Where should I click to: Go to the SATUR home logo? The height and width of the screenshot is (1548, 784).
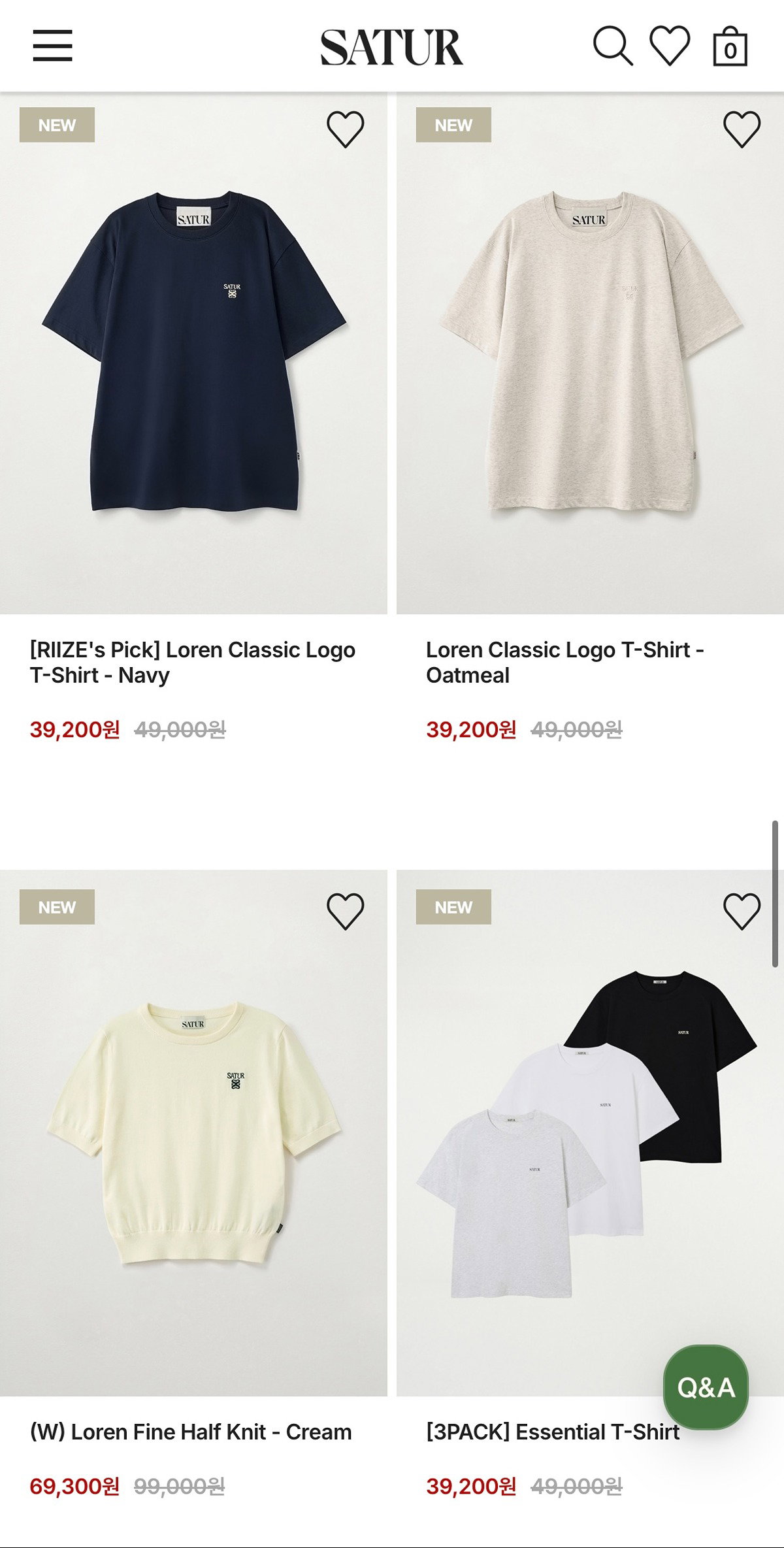(x=392, y=47)
